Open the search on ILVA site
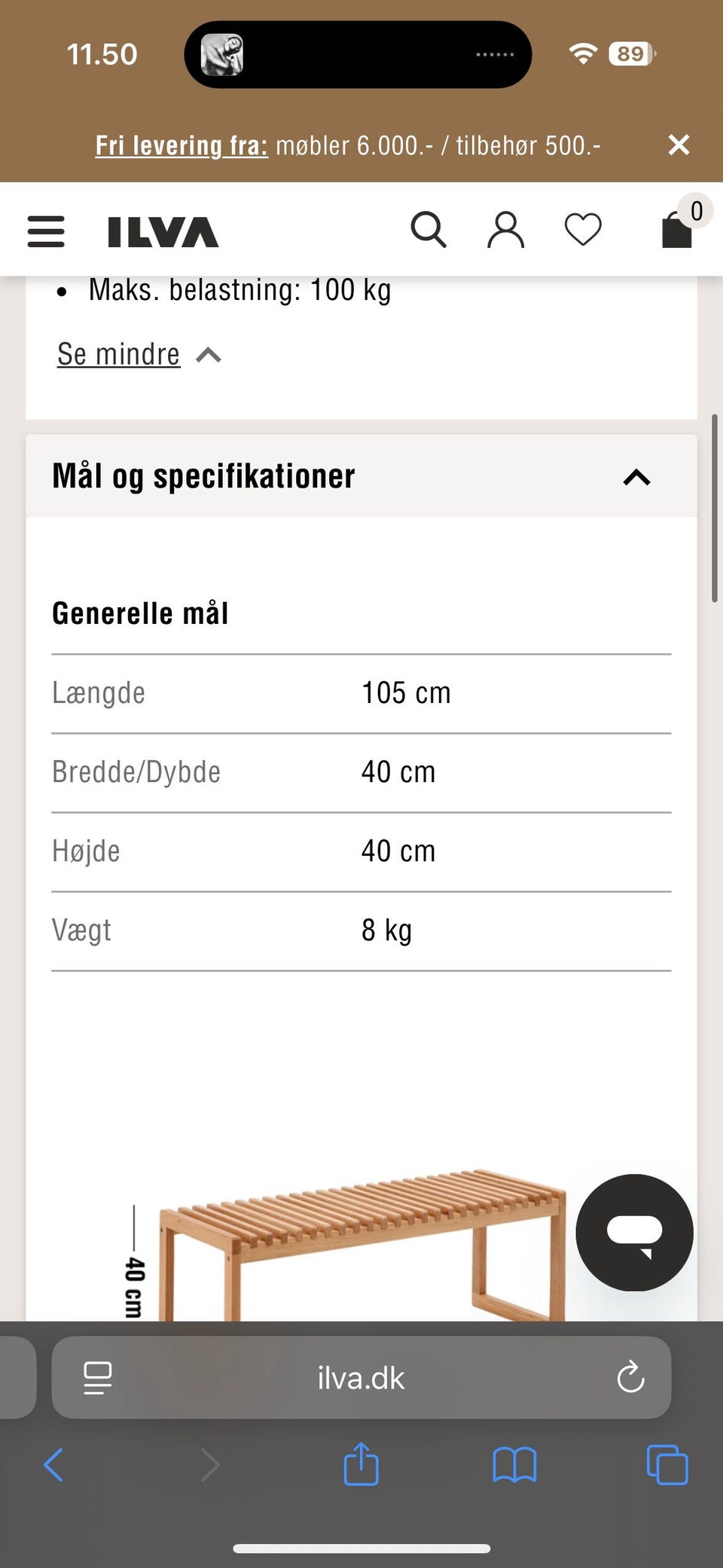Viewport: 723px width, 1568px height. [x=429, y=230]
